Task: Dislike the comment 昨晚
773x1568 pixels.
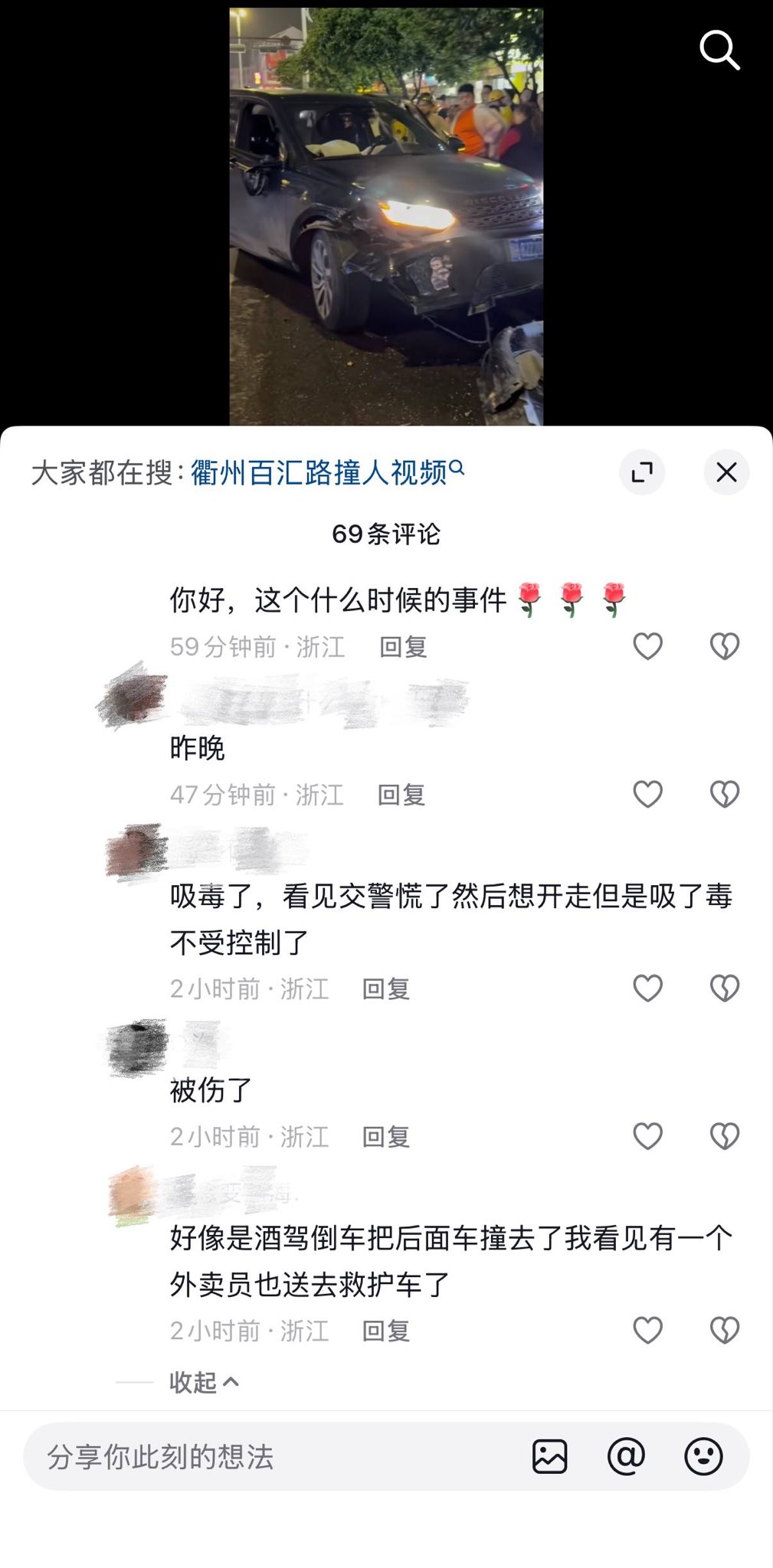Action: click(724, 795)
